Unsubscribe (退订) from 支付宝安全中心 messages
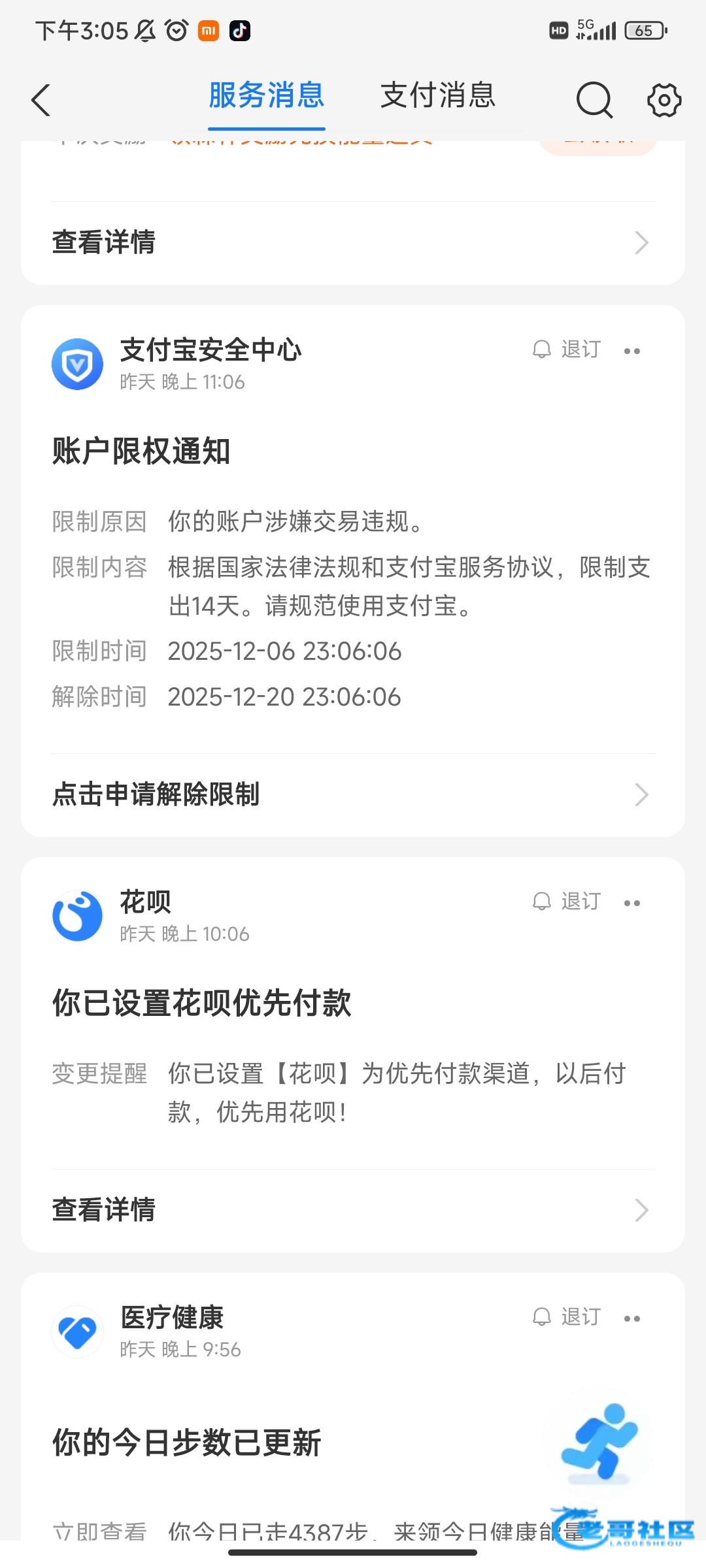The image size is (706, 1568). coord(567,350)
